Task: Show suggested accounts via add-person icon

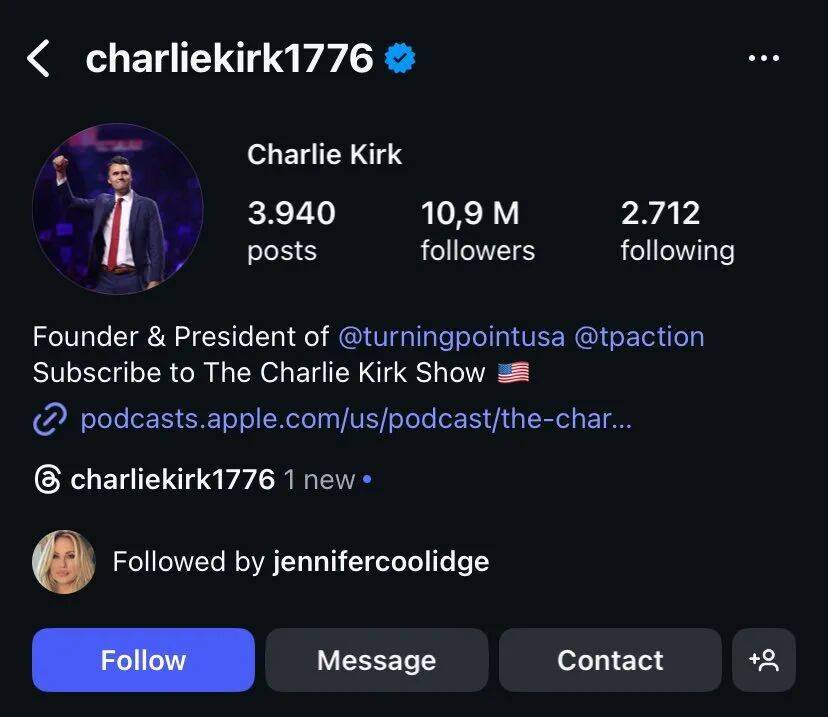Action: (x=764, y=660)
